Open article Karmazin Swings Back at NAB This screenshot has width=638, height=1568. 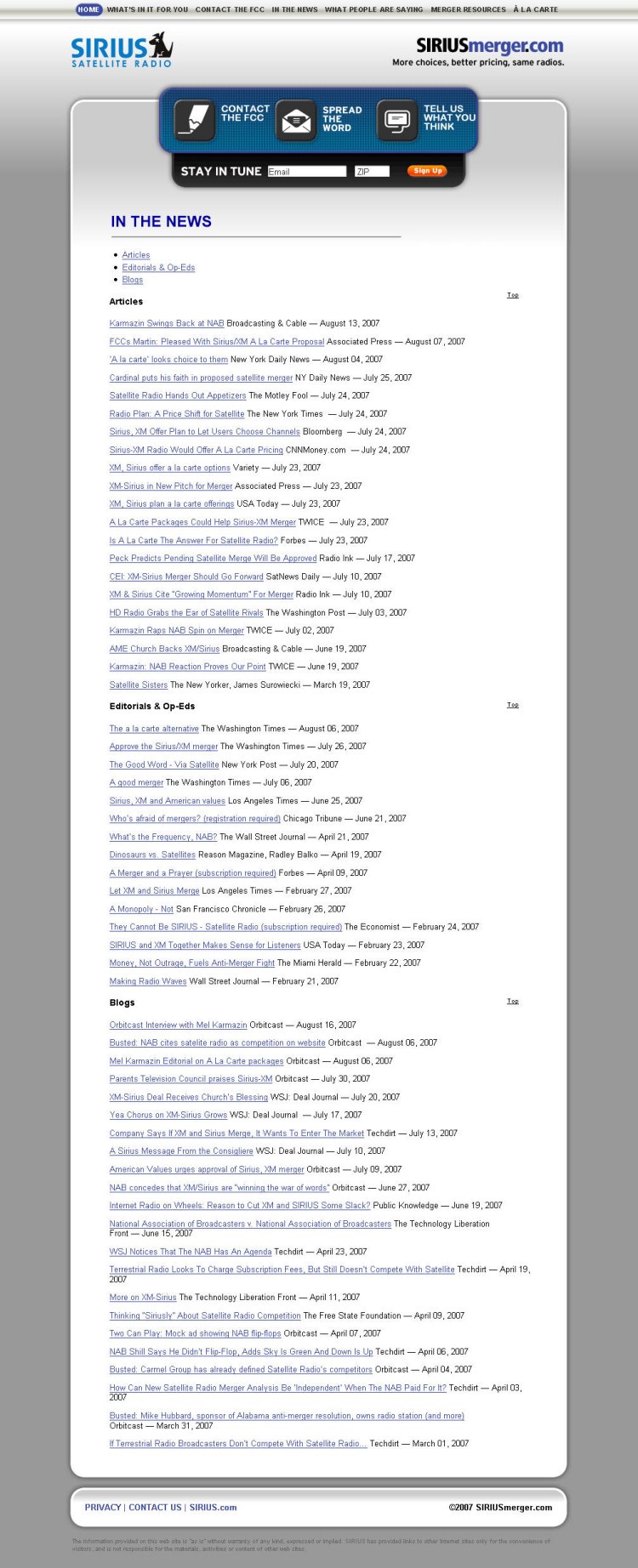[x=167, y=323]
